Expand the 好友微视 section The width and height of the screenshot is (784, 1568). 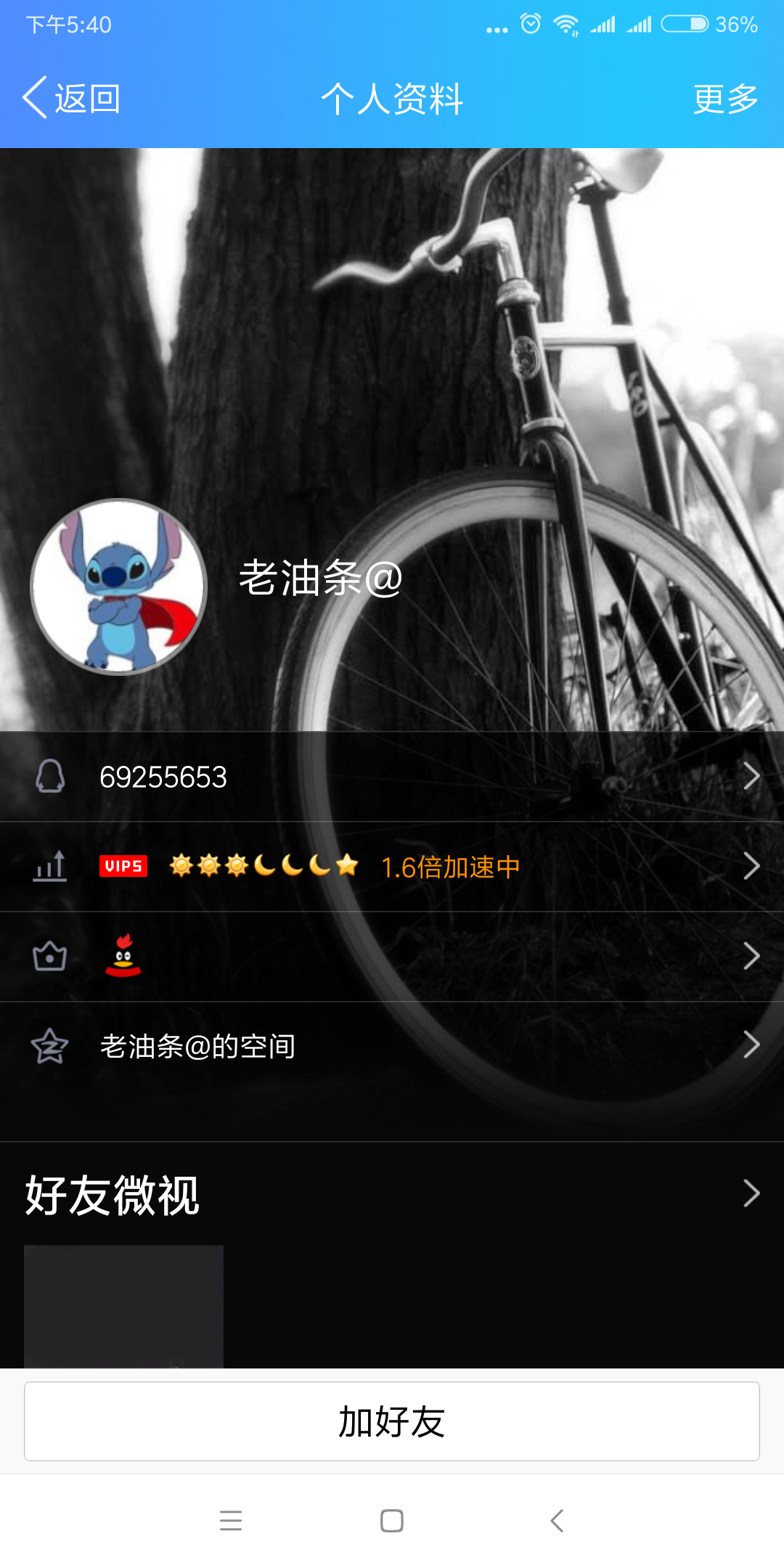[x=392, y=1194]
